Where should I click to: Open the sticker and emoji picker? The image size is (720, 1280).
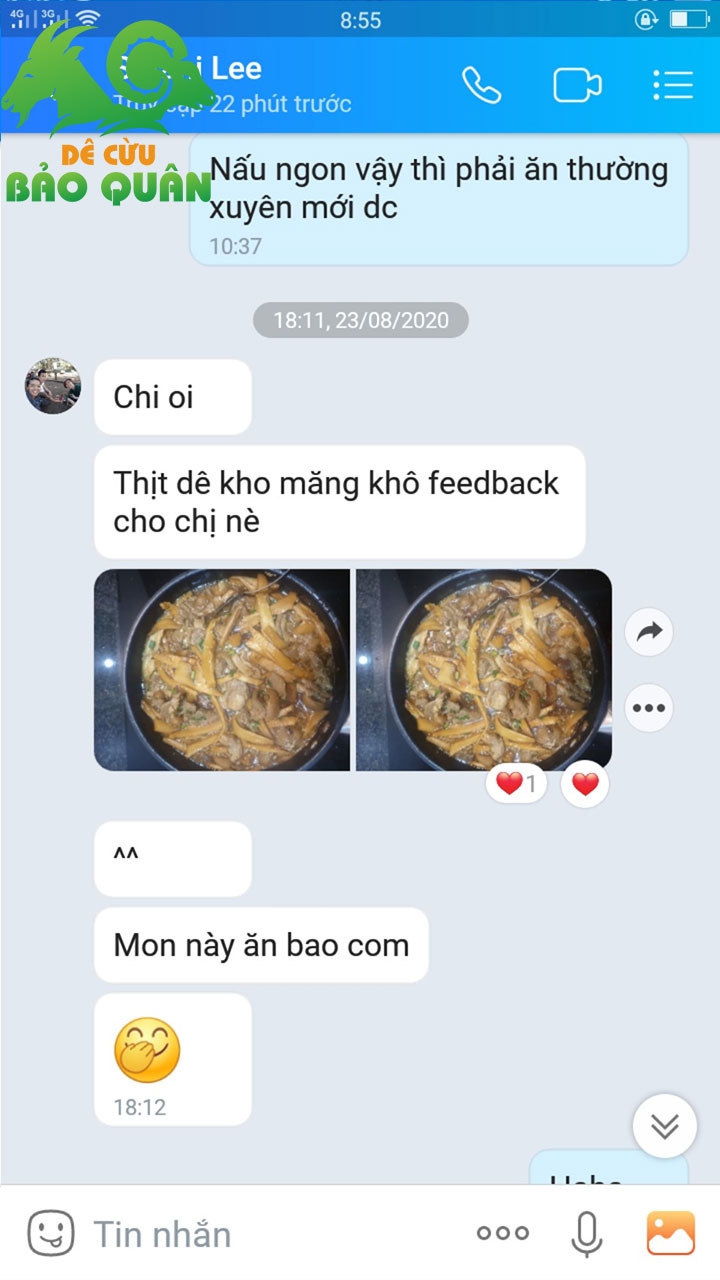tap(51, 1234)
